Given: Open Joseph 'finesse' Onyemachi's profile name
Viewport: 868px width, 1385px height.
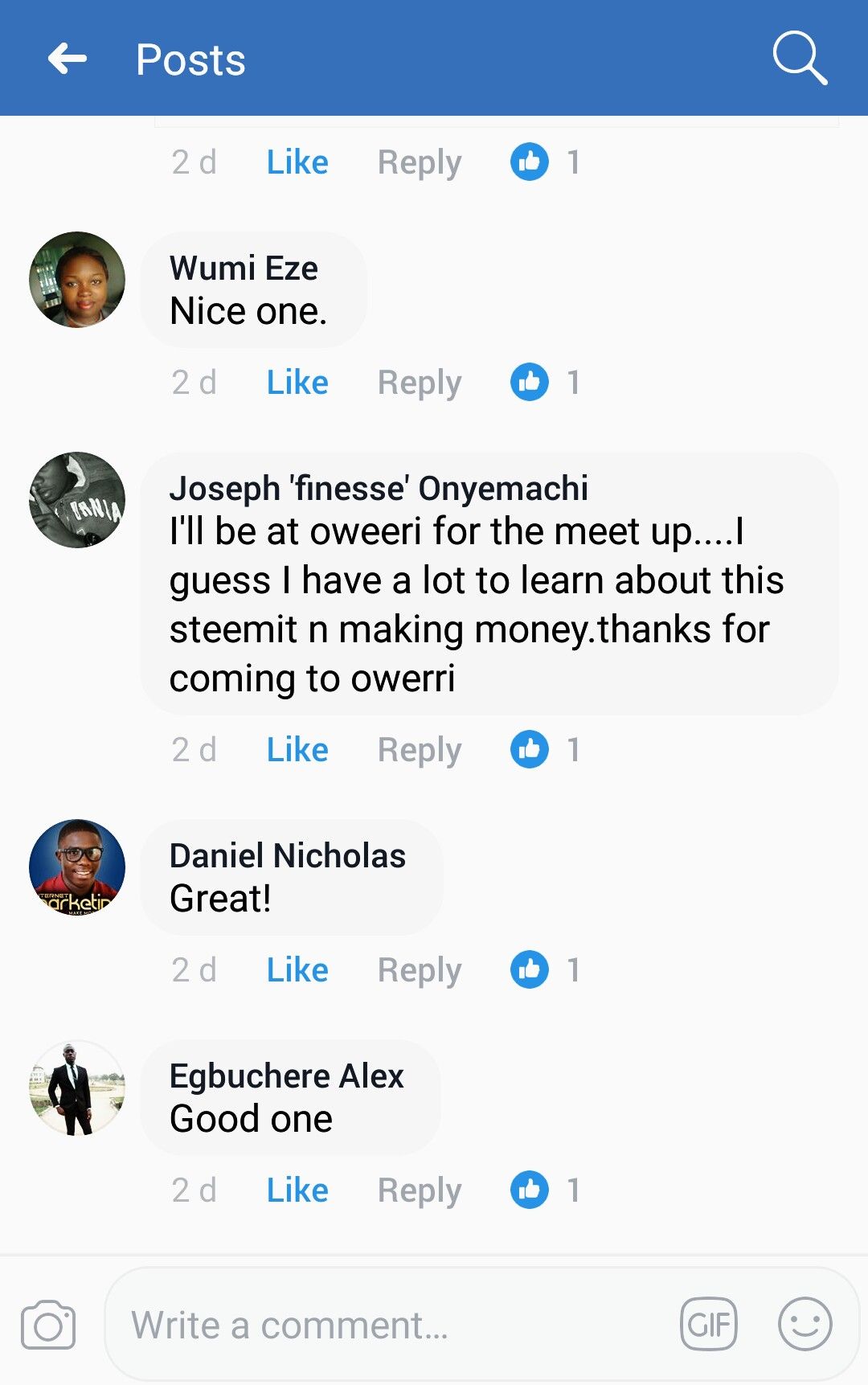Looking at the screenshot, I should point(379,488).
